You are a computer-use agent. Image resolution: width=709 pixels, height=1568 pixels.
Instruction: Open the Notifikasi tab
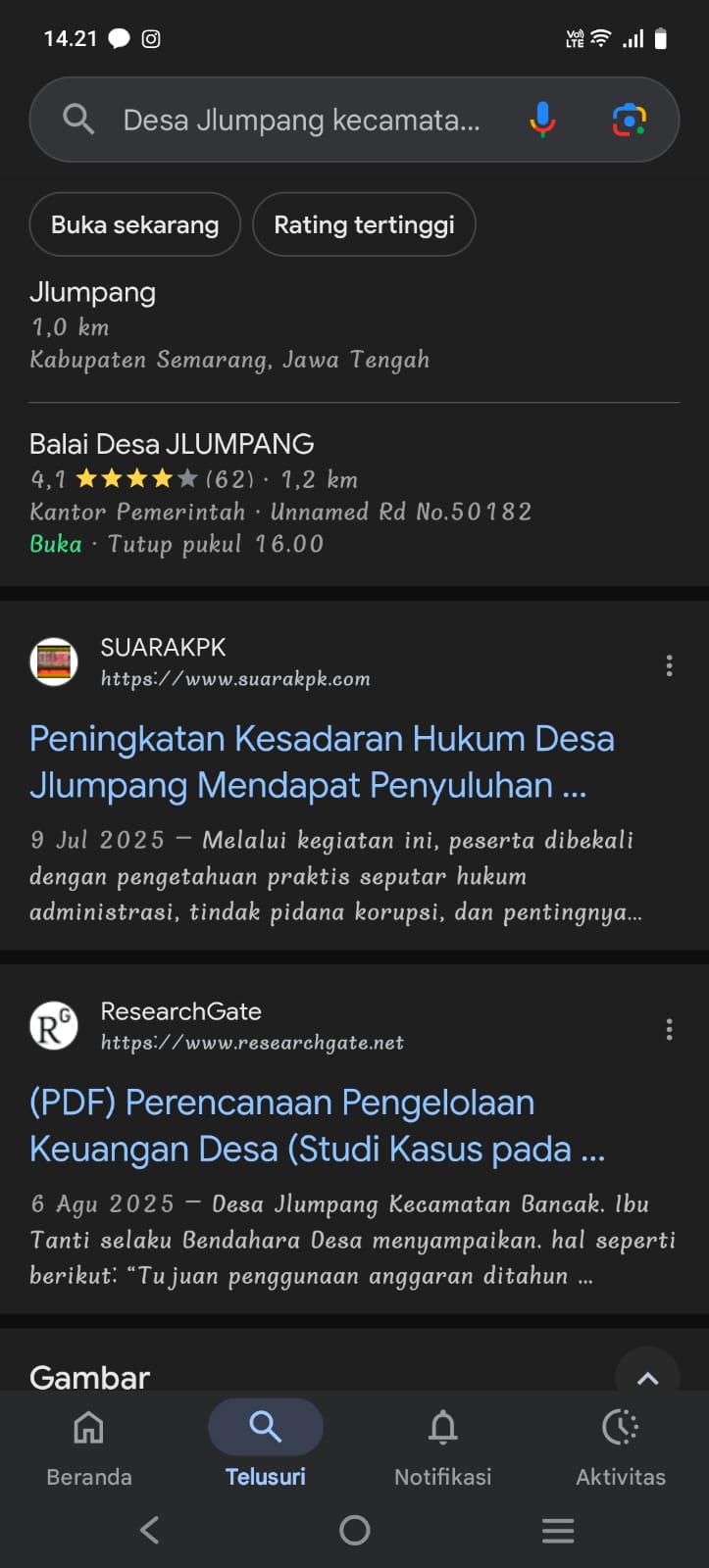coord(443,1447)
